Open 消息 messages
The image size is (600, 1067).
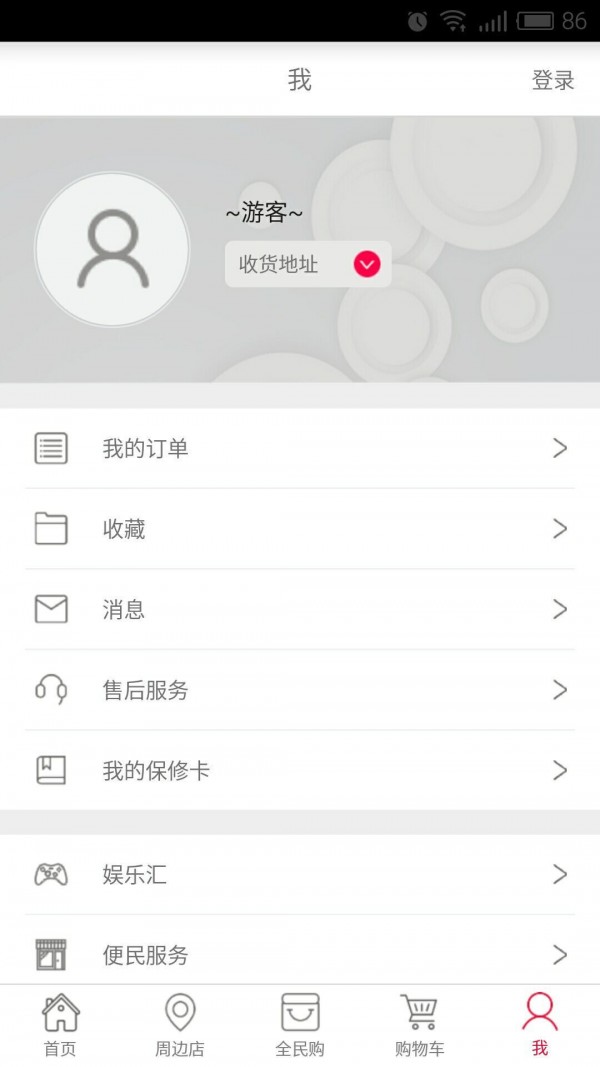(300, 609)
